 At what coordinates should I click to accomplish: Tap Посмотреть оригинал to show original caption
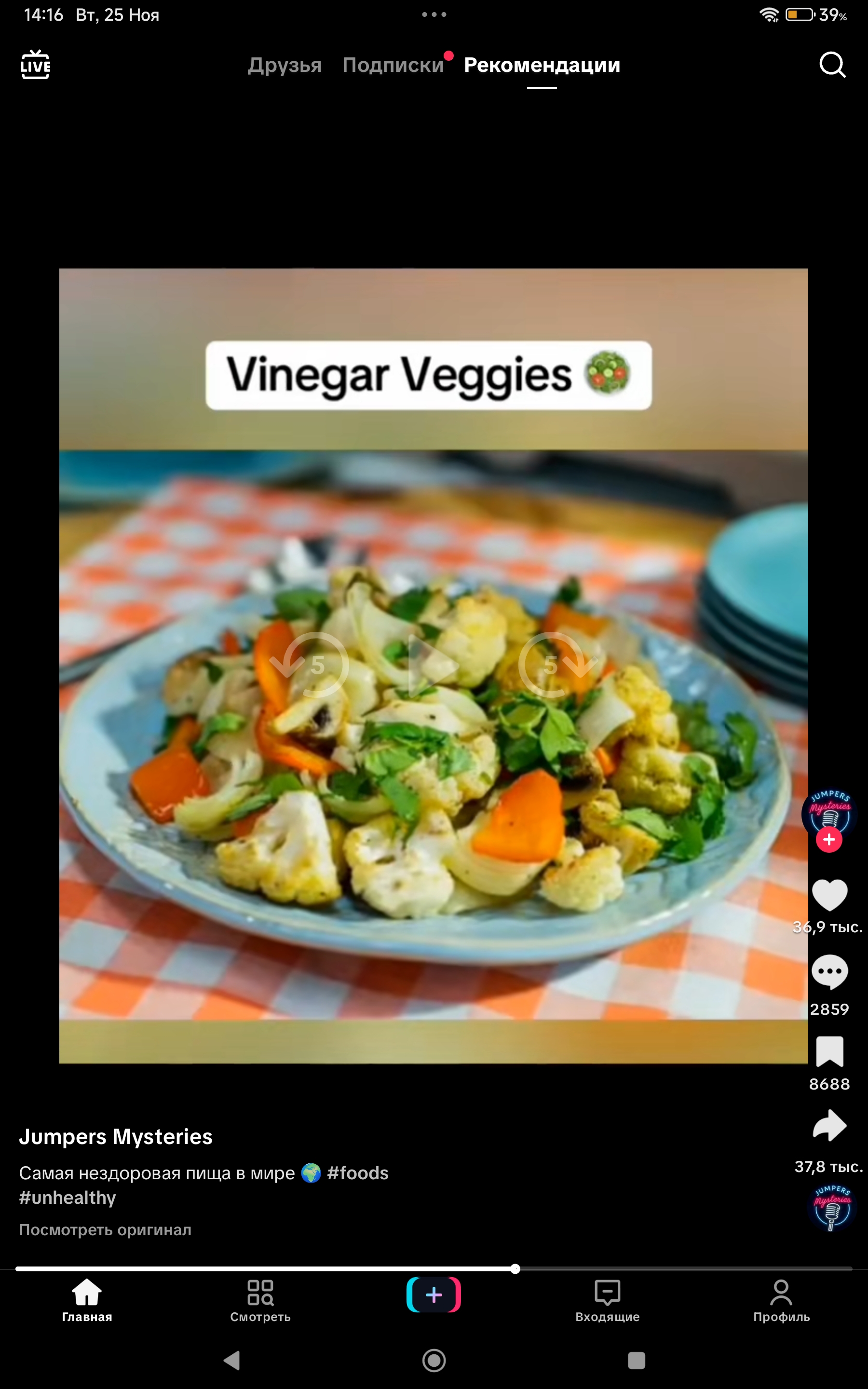click(x=105, y=1229)
